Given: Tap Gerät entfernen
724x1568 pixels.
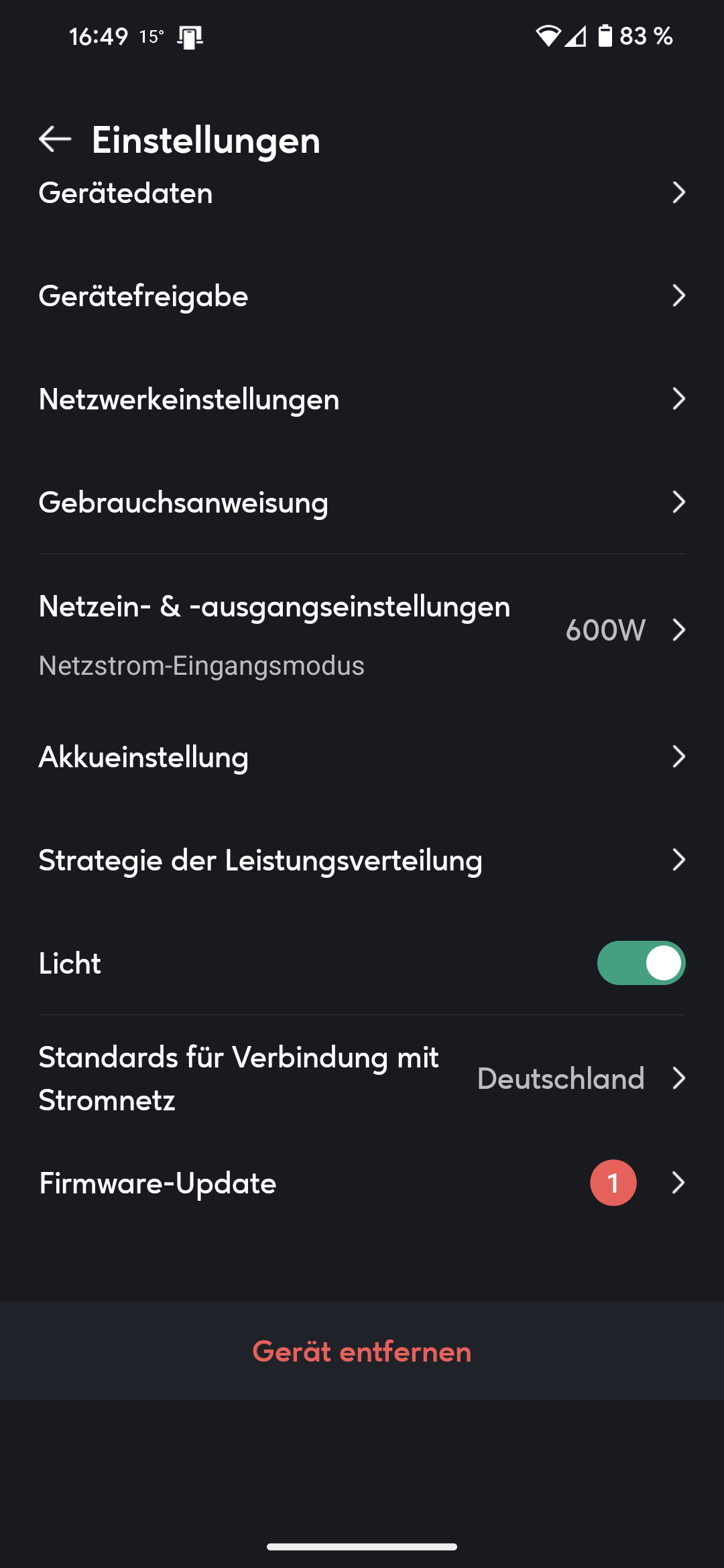Looking at the screenshot, I should coord(362,1352).
